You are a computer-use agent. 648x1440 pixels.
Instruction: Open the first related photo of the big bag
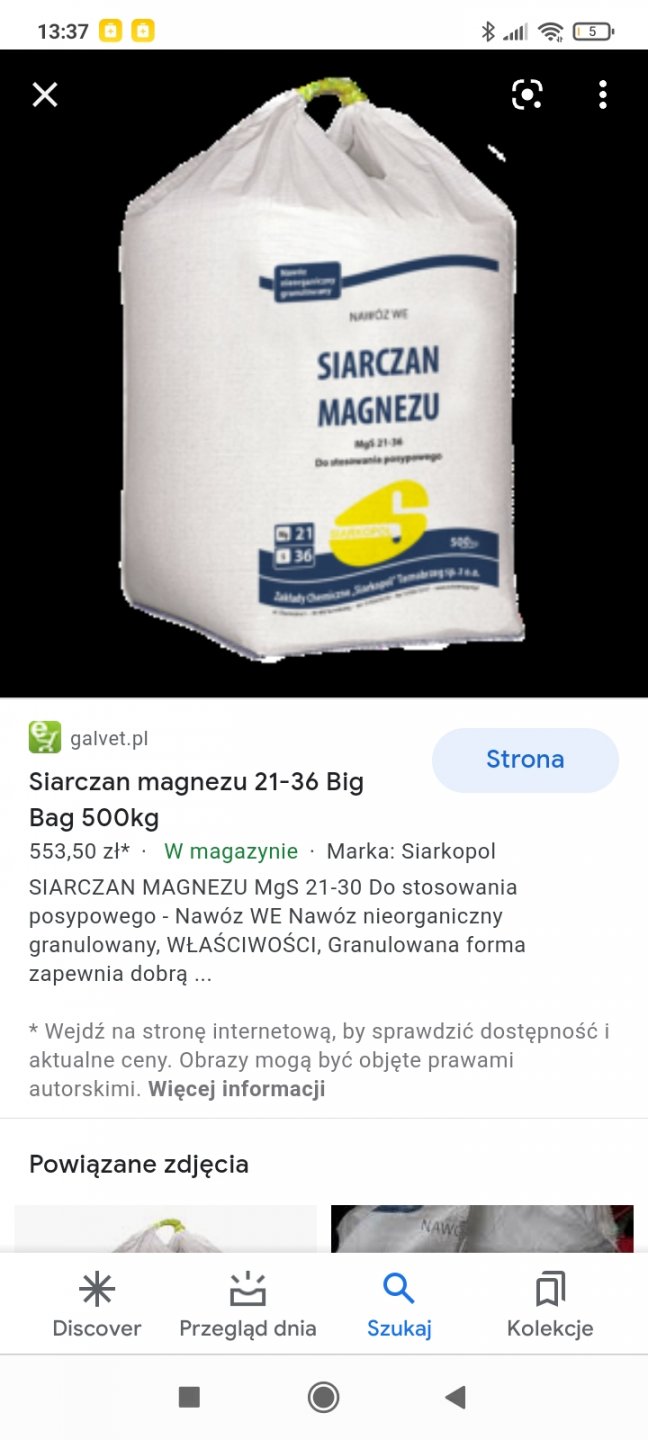pos(165,1229)
